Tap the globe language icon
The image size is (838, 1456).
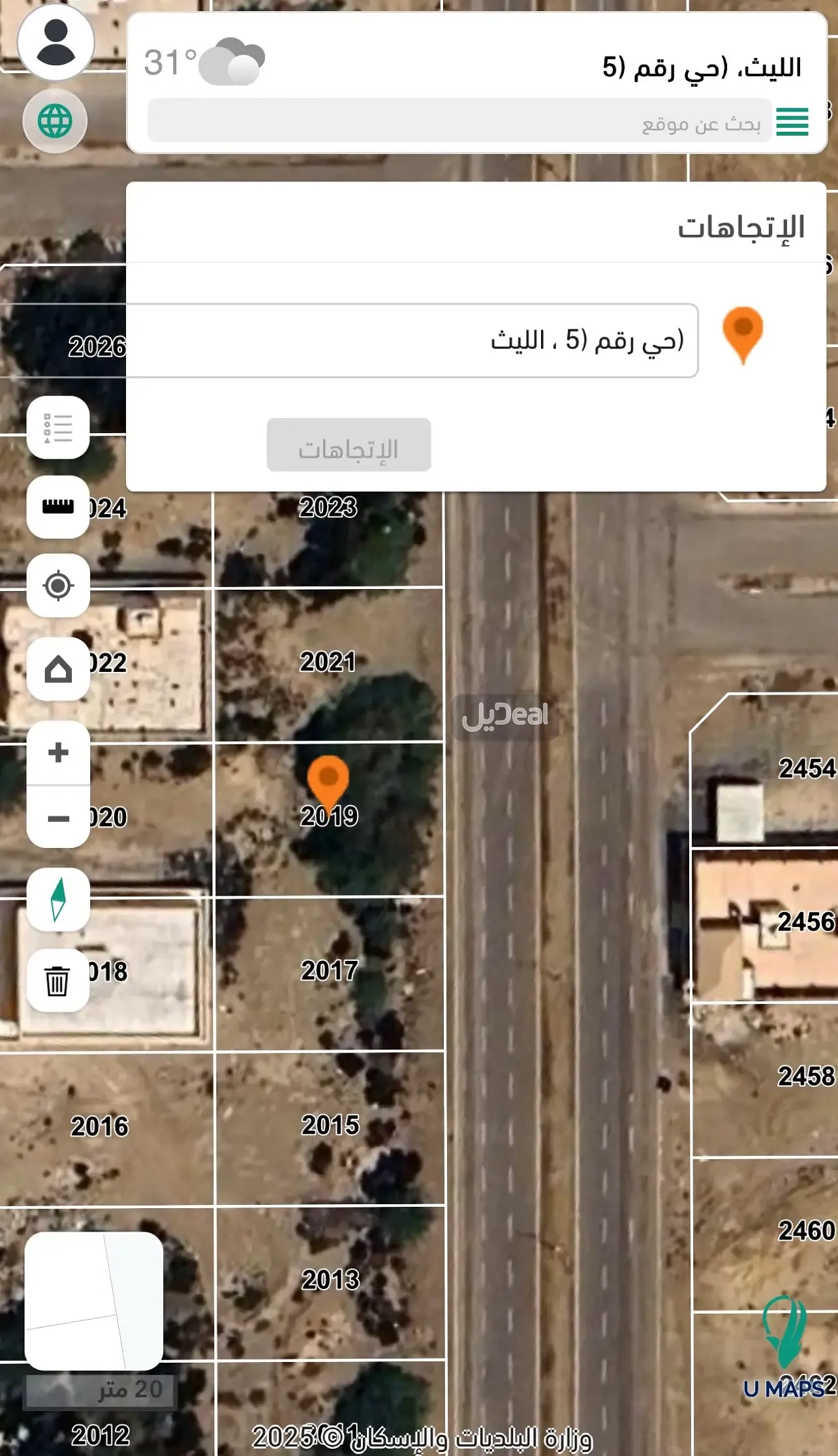[x=55, y=121]
